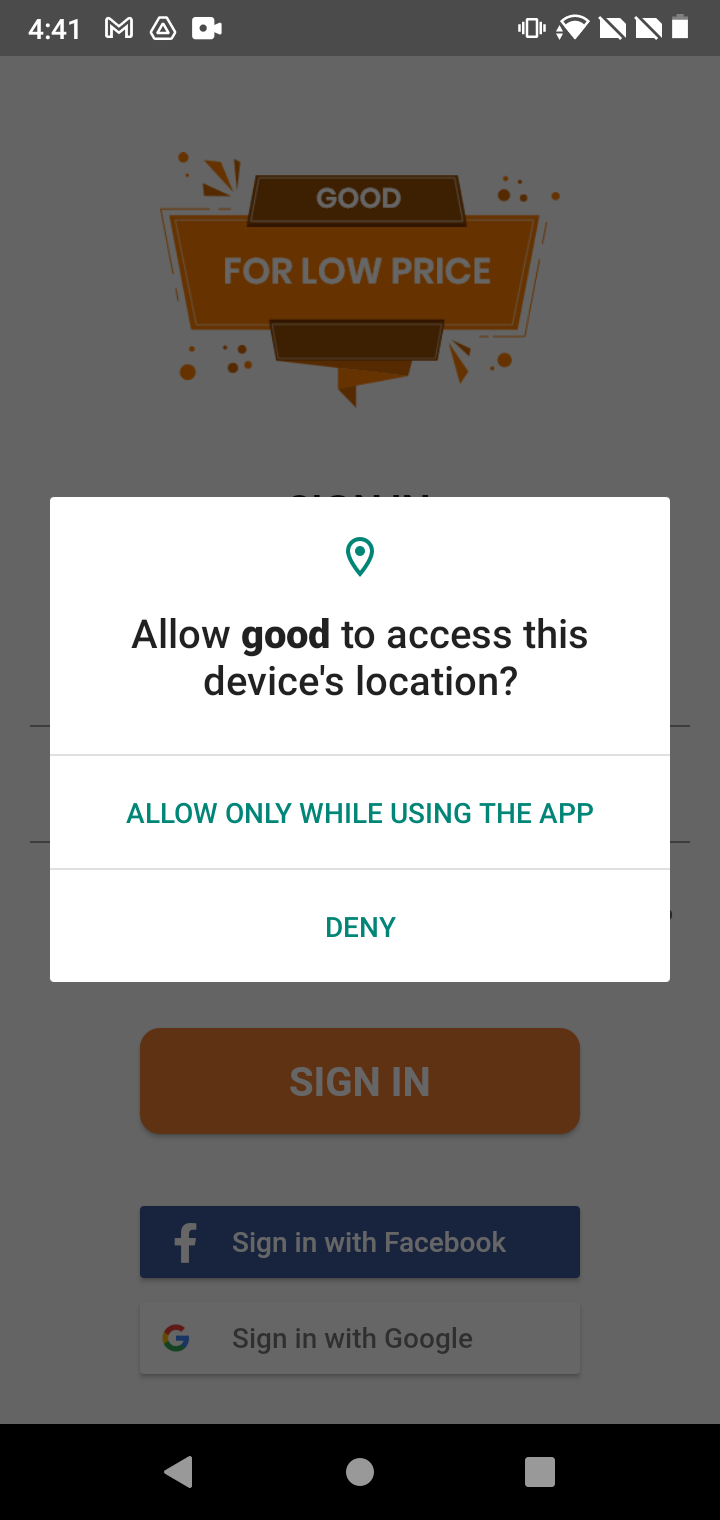This screenshot has height=1520, width=720.
Task: Go back with the system back button
Action: point(179,1472)
